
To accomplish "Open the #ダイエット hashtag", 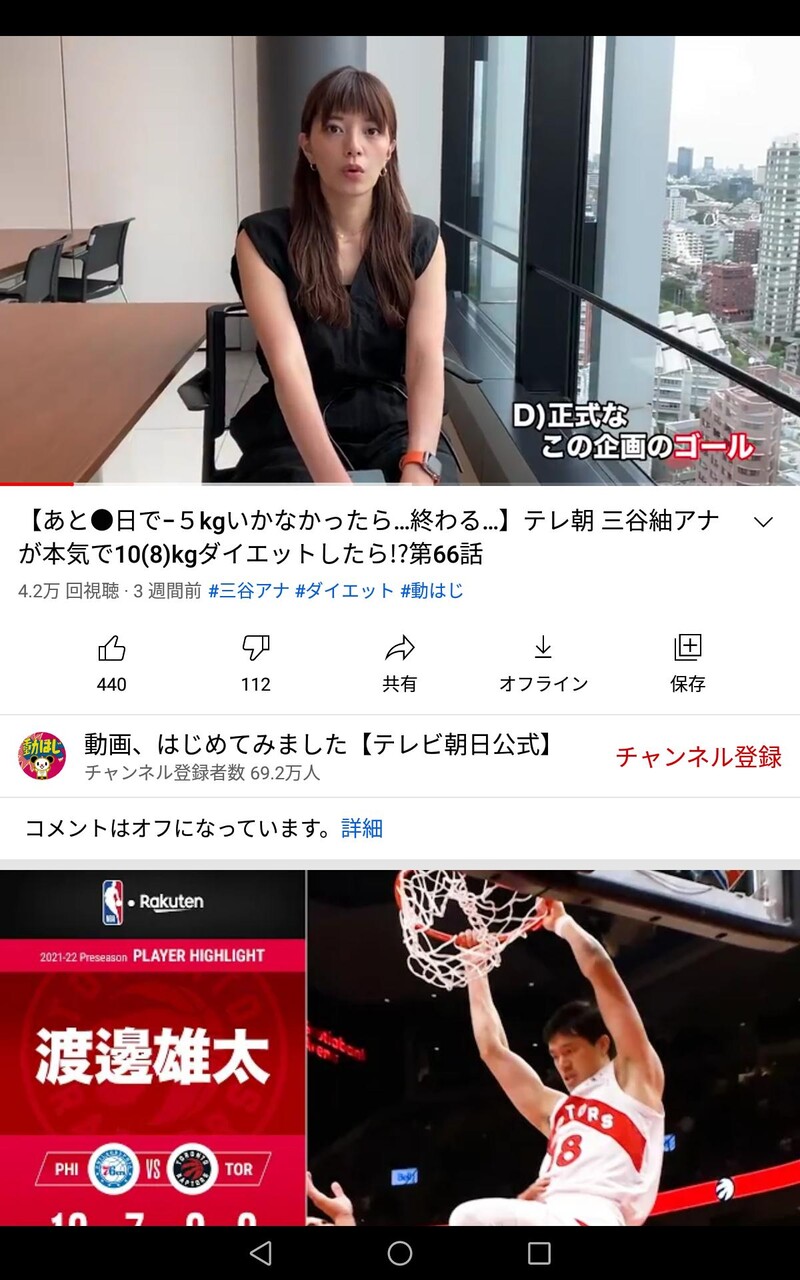I will pos(345,591).
